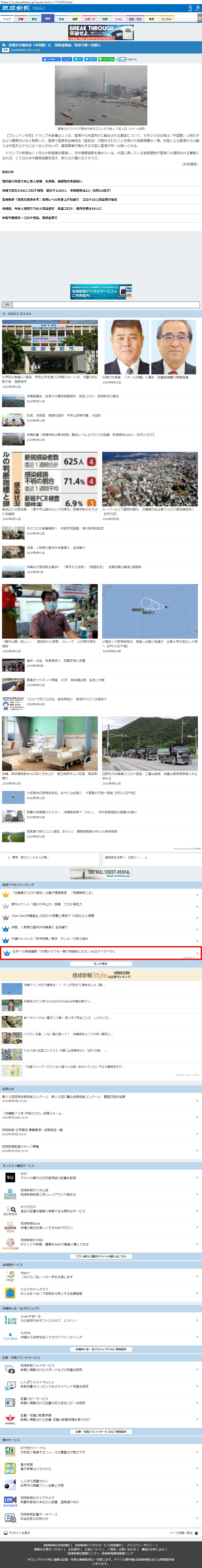
Task: Open the WSJ online service row
Action: pos(101,1177)
